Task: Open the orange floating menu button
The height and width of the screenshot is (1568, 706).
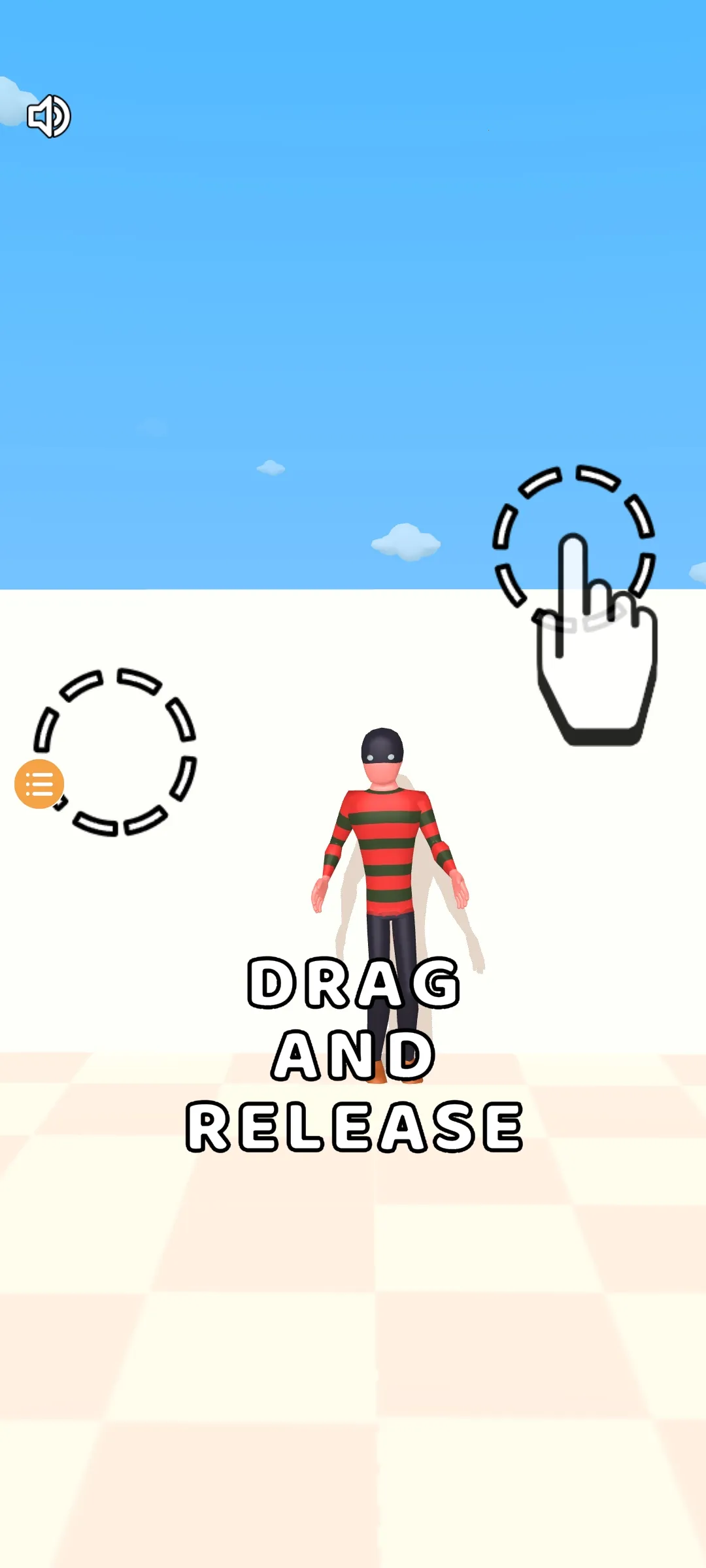Action: tap(39, 783)
